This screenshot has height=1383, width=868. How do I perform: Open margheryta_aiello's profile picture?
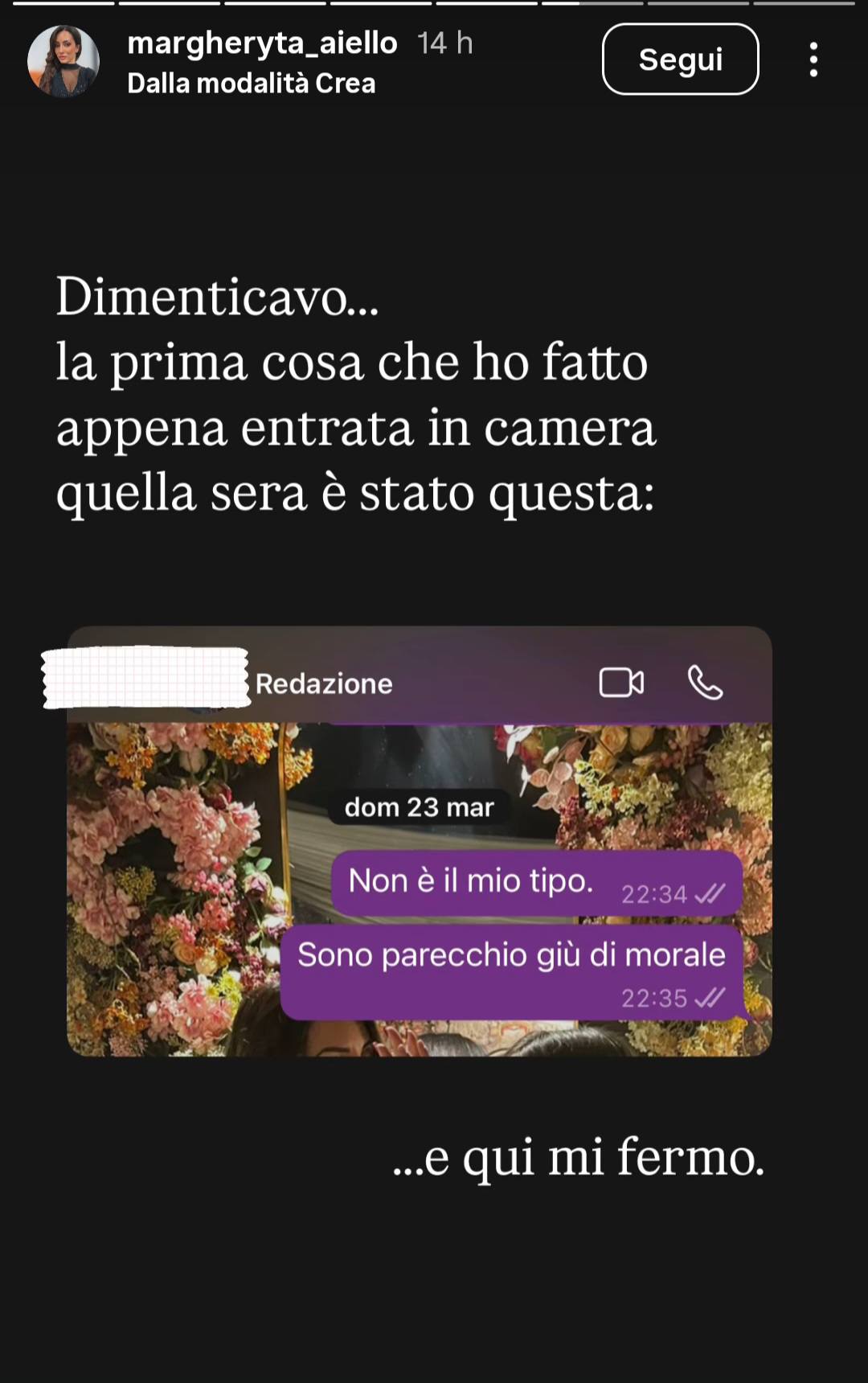tap(63, 61)
